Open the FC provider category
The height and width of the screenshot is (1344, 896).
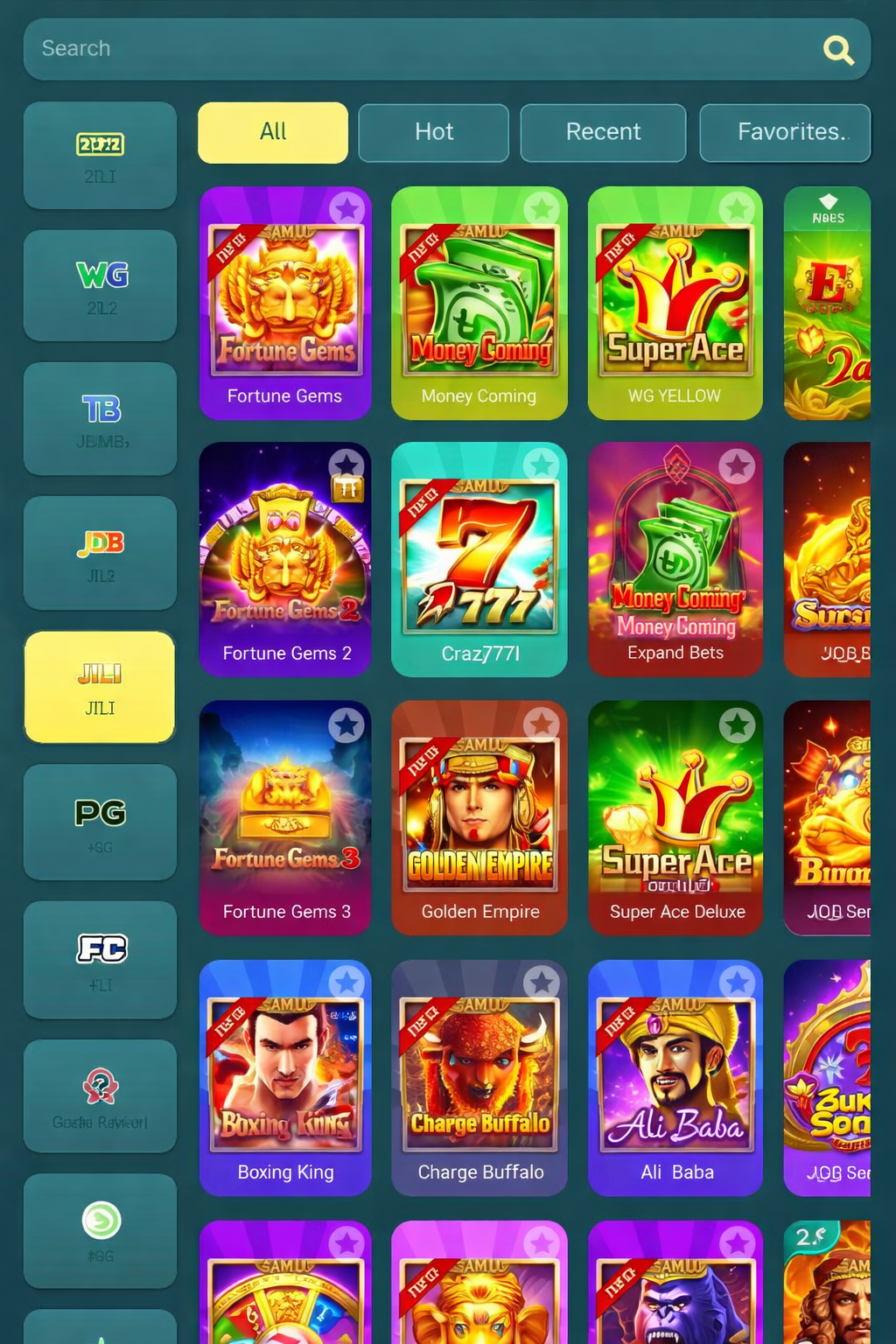pyautogui.click(x=101, y=959)
